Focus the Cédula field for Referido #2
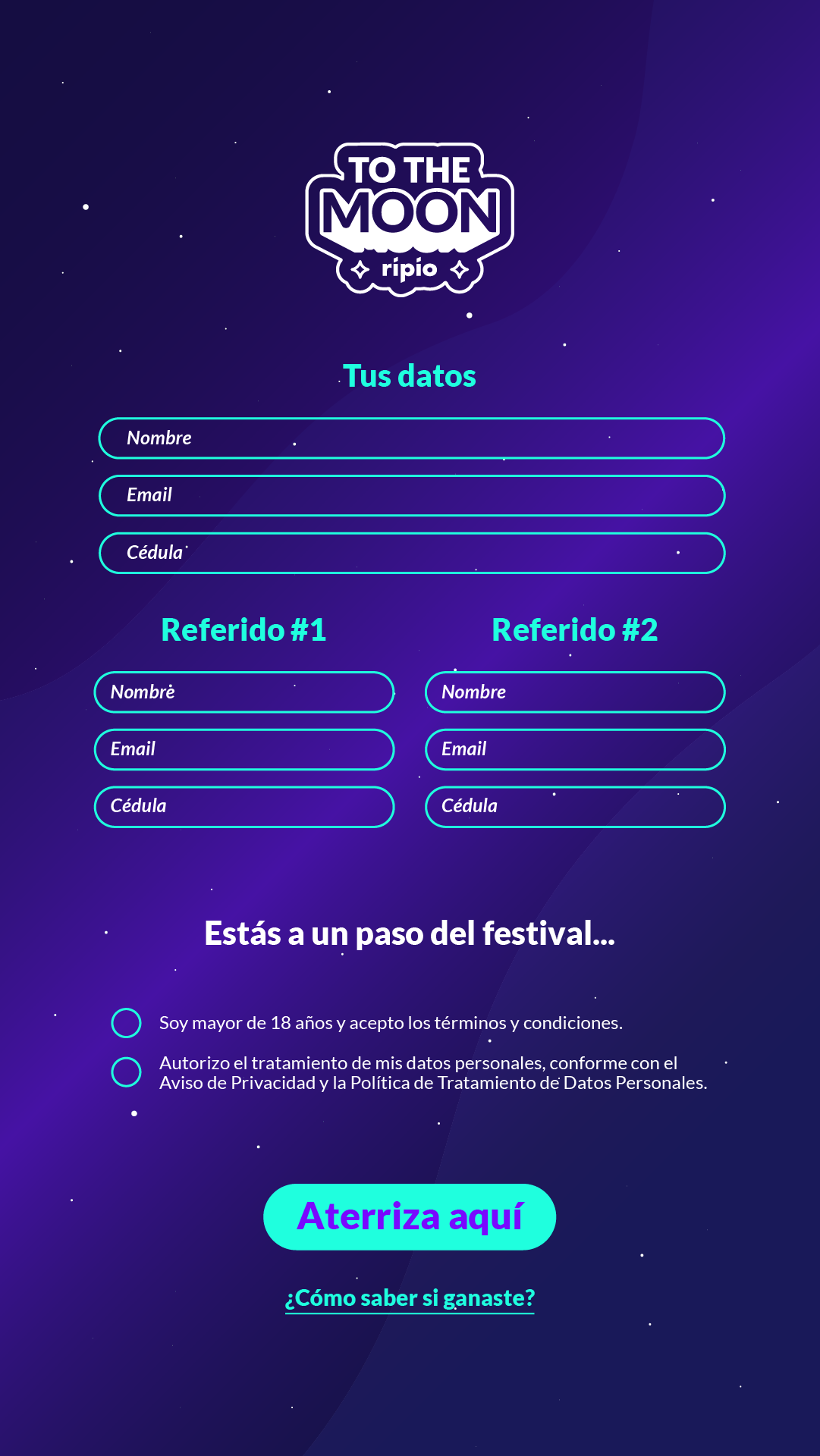 pyautogui.click(x=575, y=807)
